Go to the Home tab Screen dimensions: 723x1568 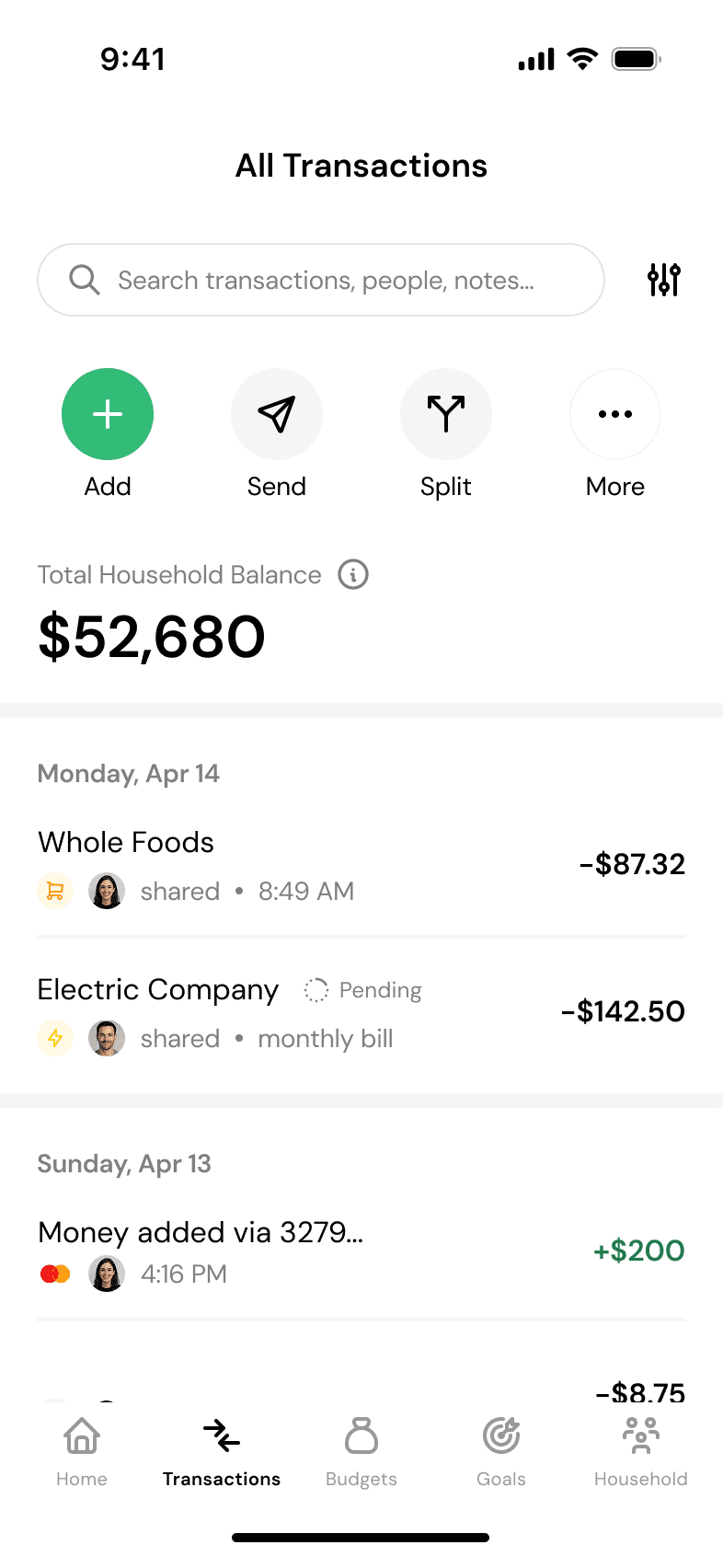(82, 1450)
